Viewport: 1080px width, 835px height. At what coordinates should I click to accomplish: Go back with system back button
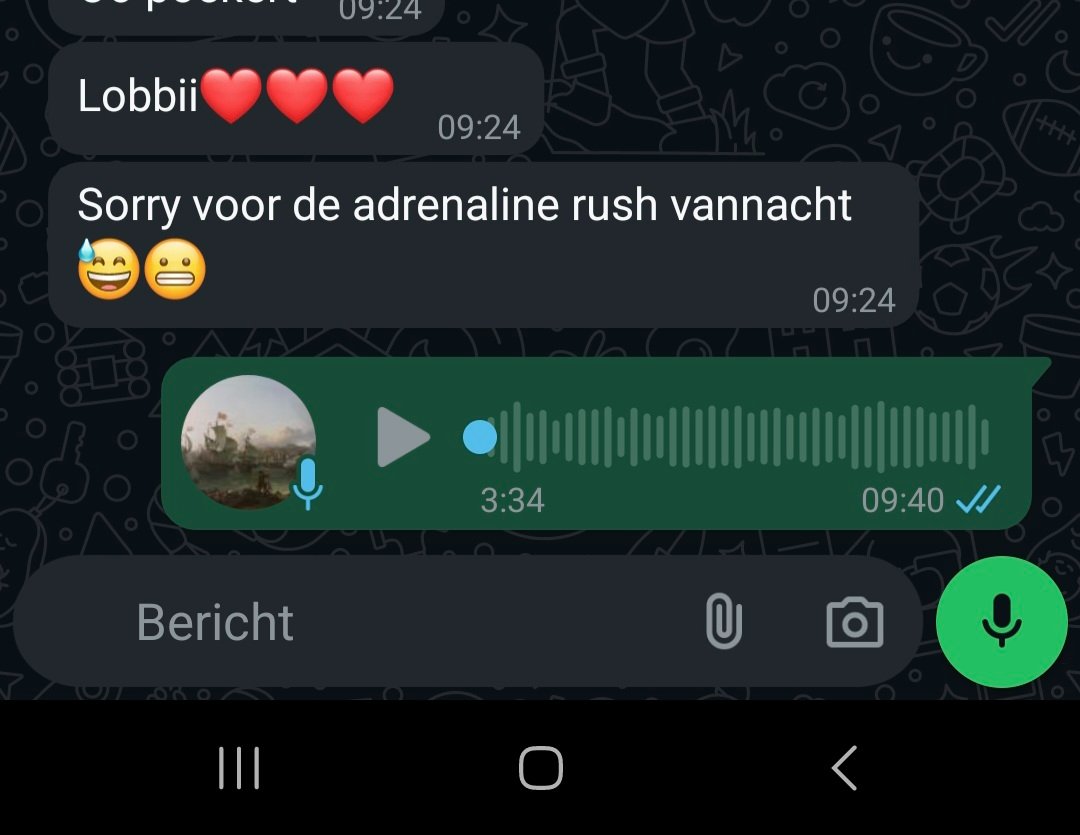pos(844,768)
